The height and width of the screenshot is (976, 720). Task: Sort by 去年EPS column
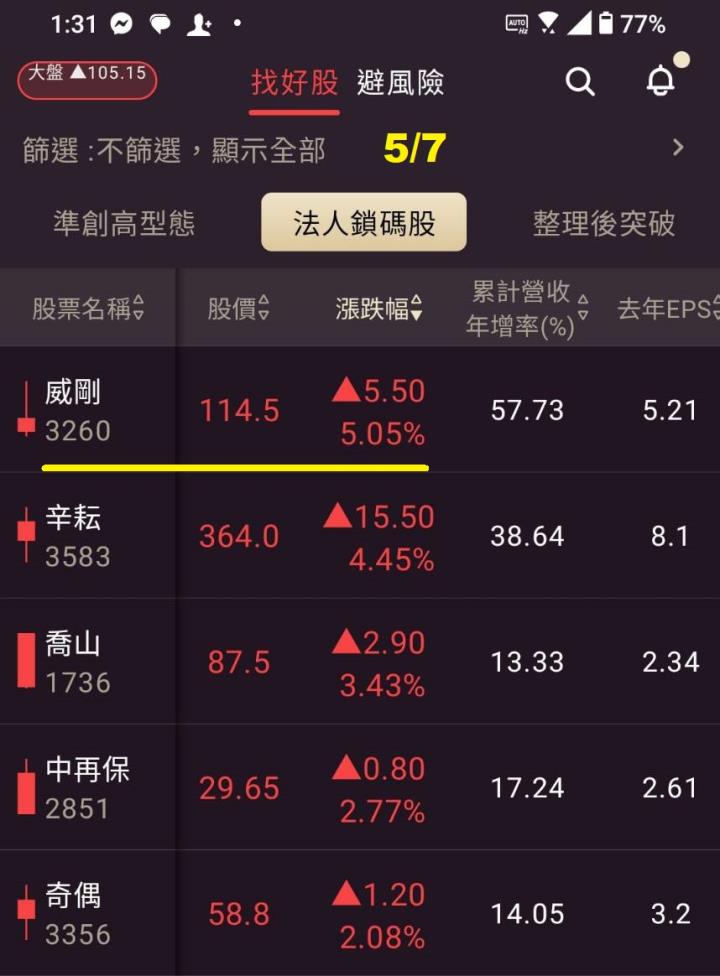pyautogui.click(x=665, y=309)
